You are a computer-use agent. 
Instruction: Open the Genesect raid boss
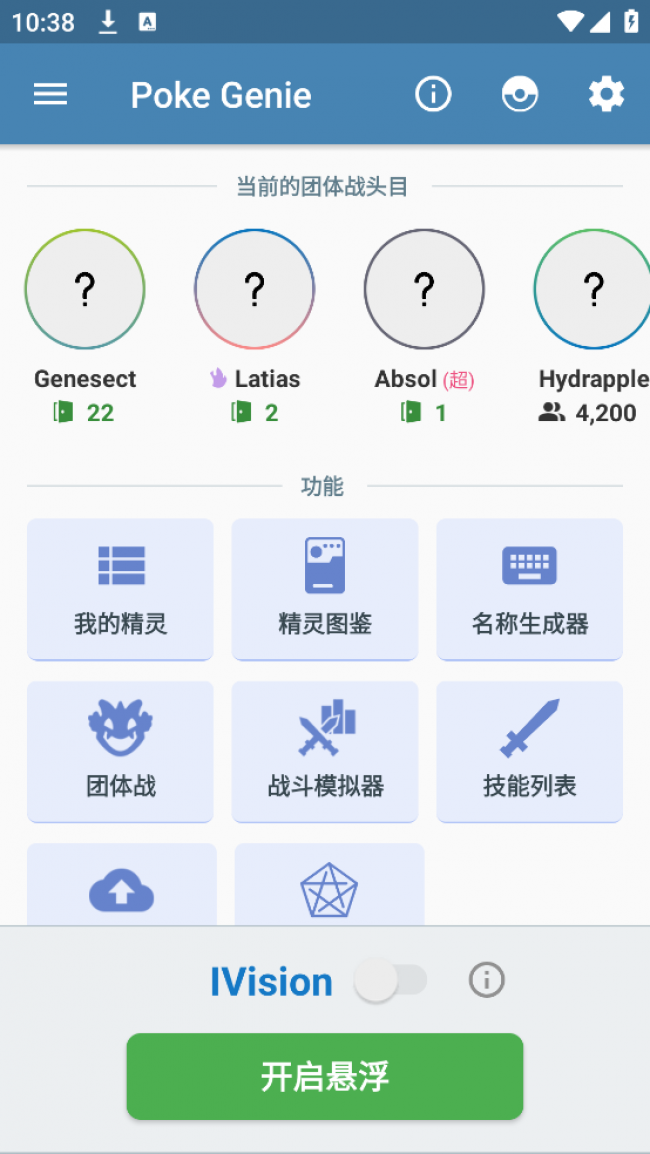pyautogui.click(x=85, y=290)
